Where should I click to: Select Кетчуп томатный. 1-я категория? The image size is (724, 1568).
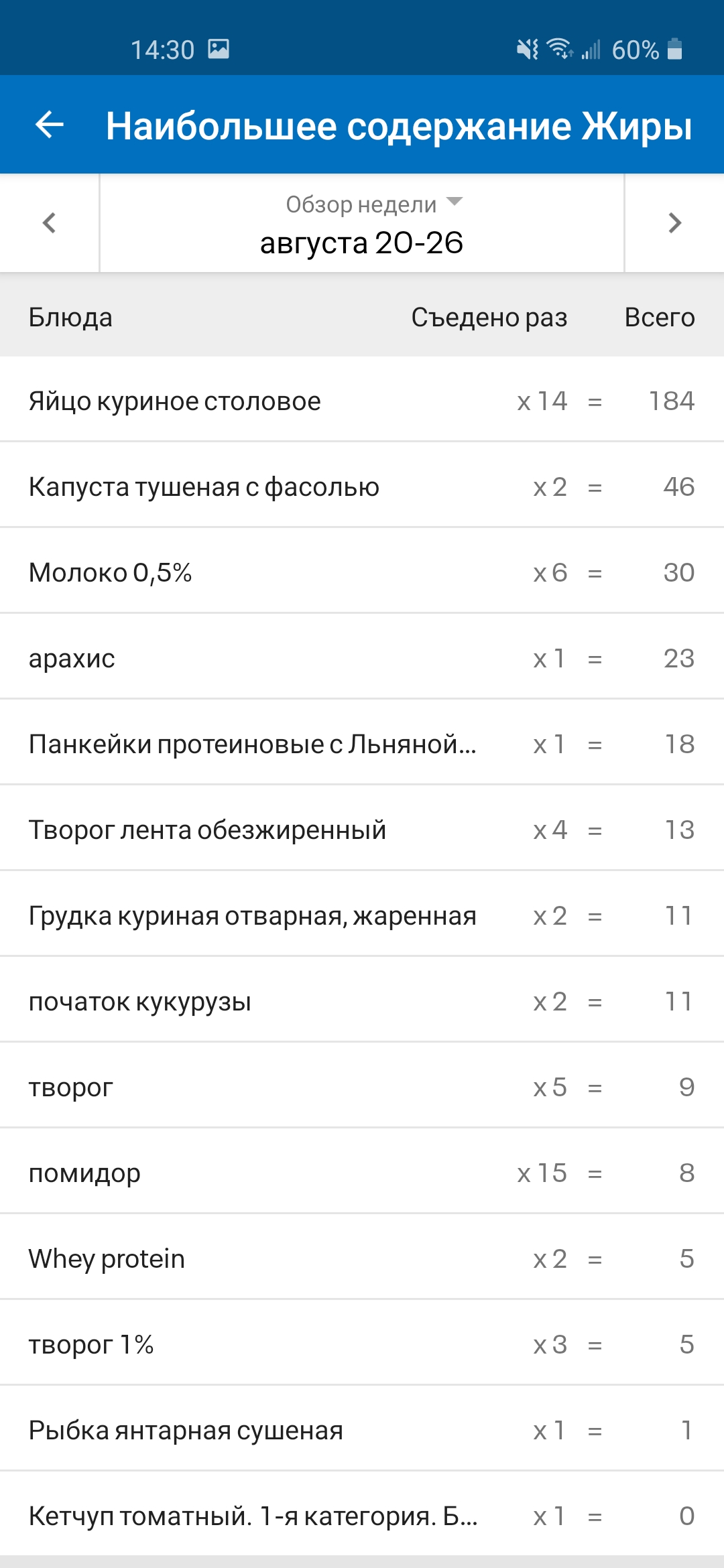coord(362,1516)
